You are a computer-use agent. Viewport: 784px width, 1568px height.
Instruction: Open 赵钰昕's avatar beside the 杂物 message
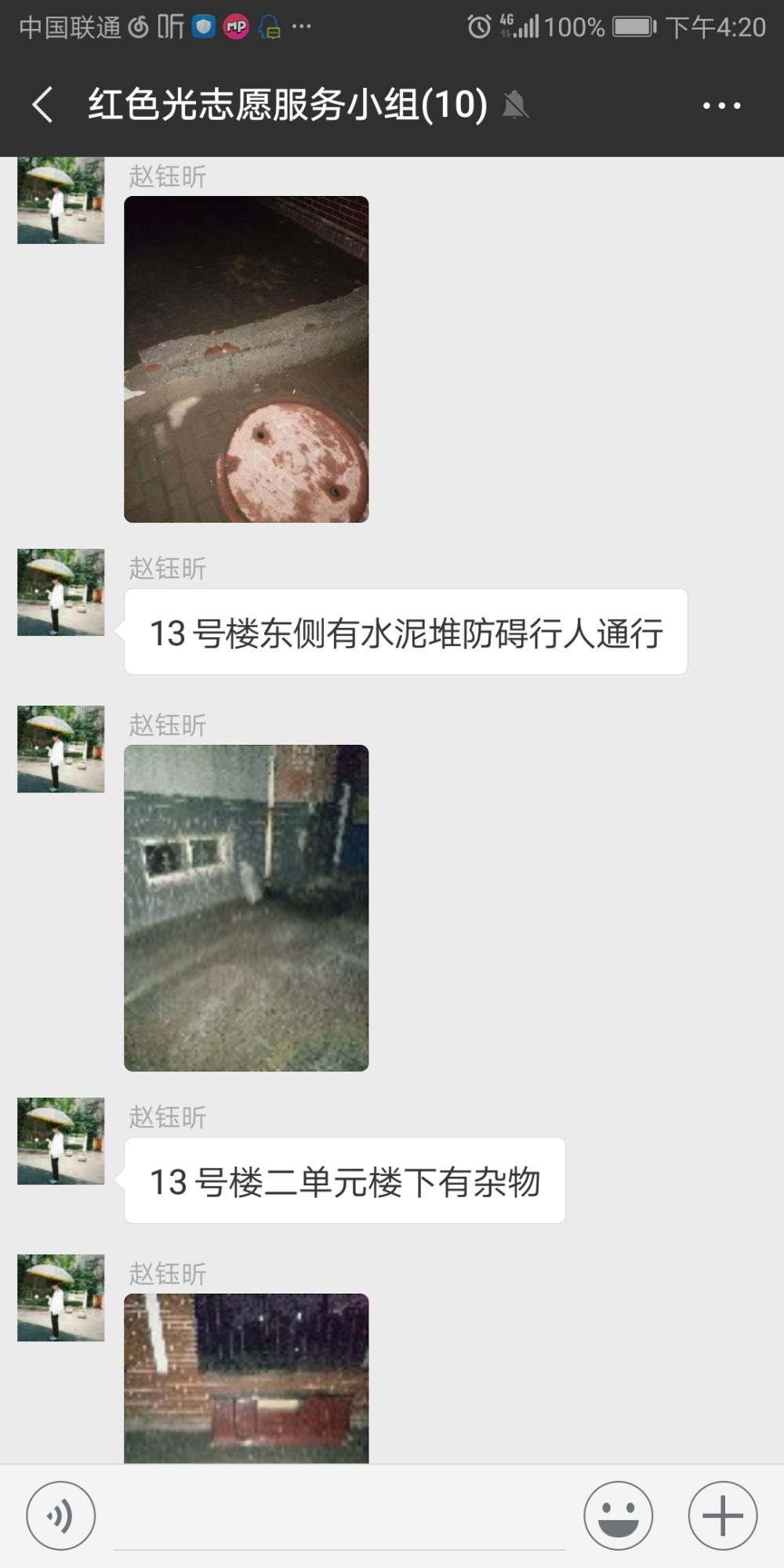(x=61, y=1141)
